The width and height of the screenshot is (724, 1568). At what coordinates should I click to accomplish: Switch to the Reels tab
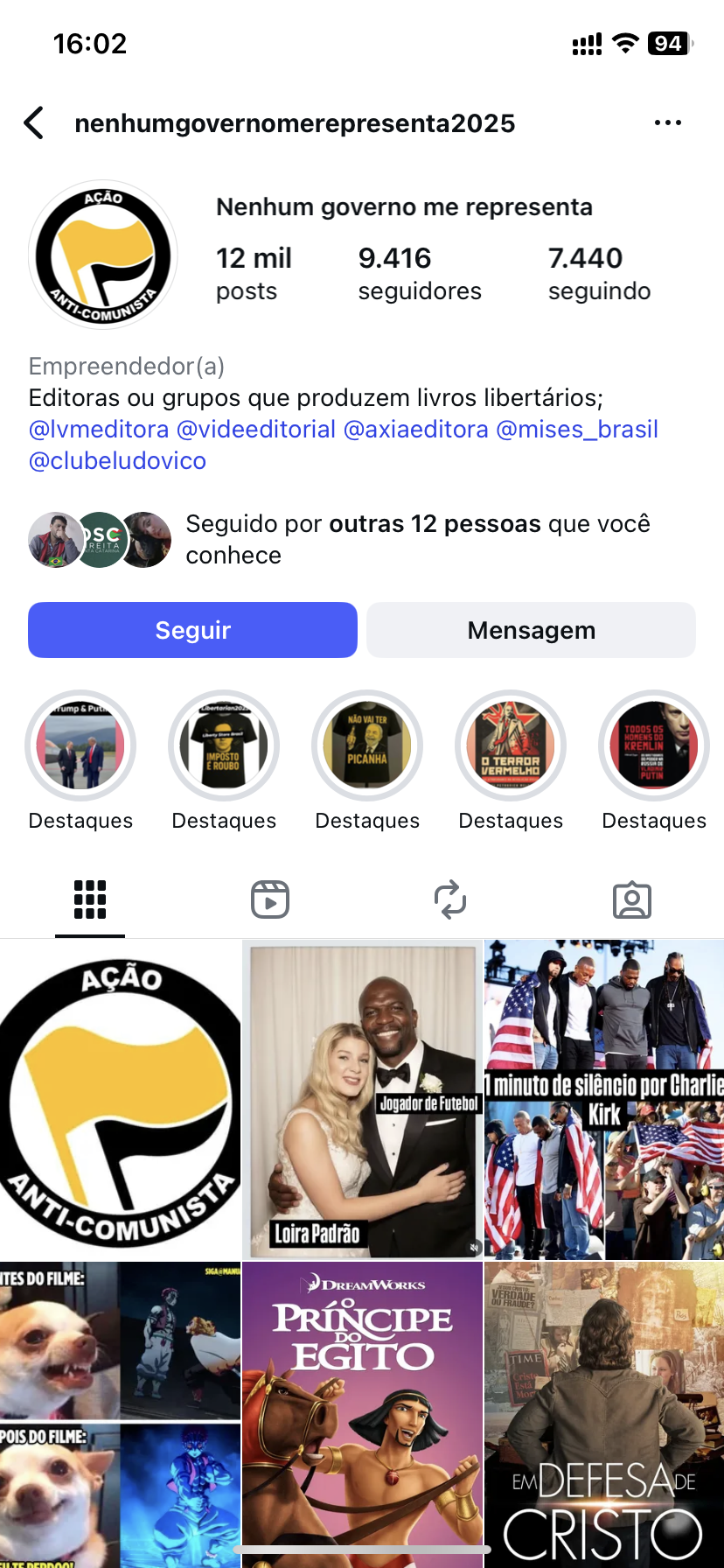270,899
